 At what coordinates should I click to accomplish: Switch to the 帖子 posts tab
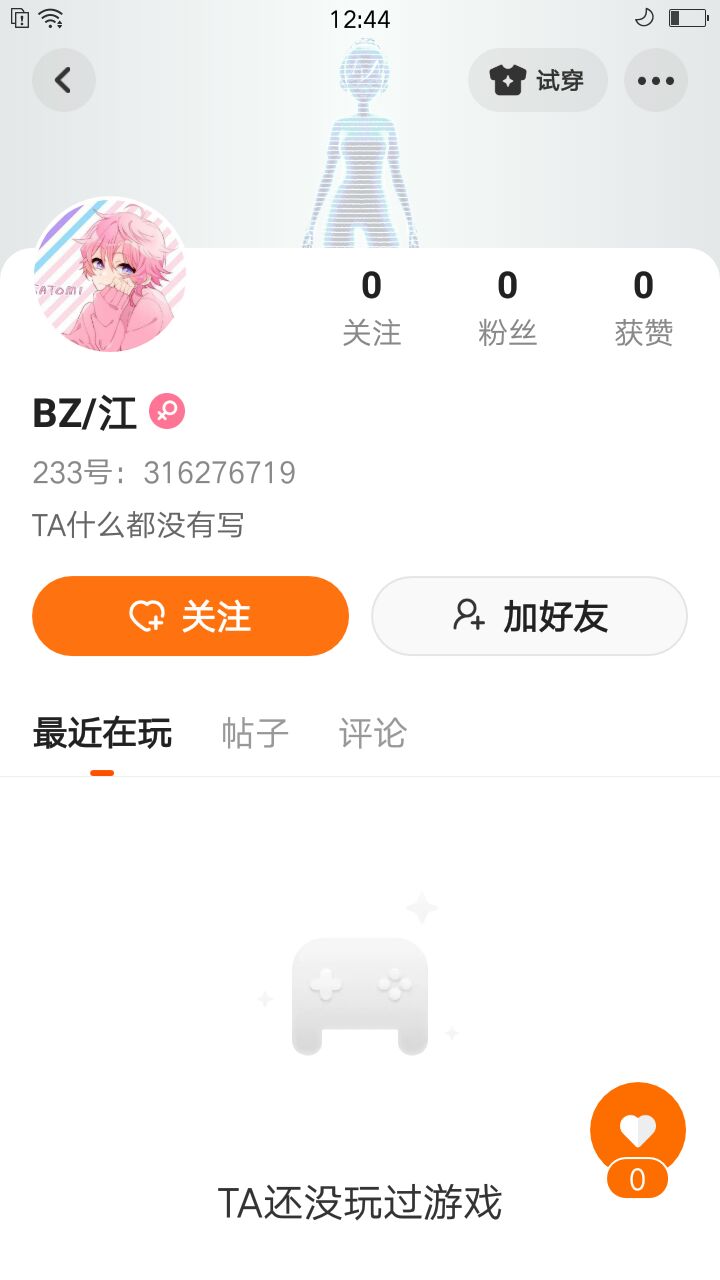tap(255, 734)
